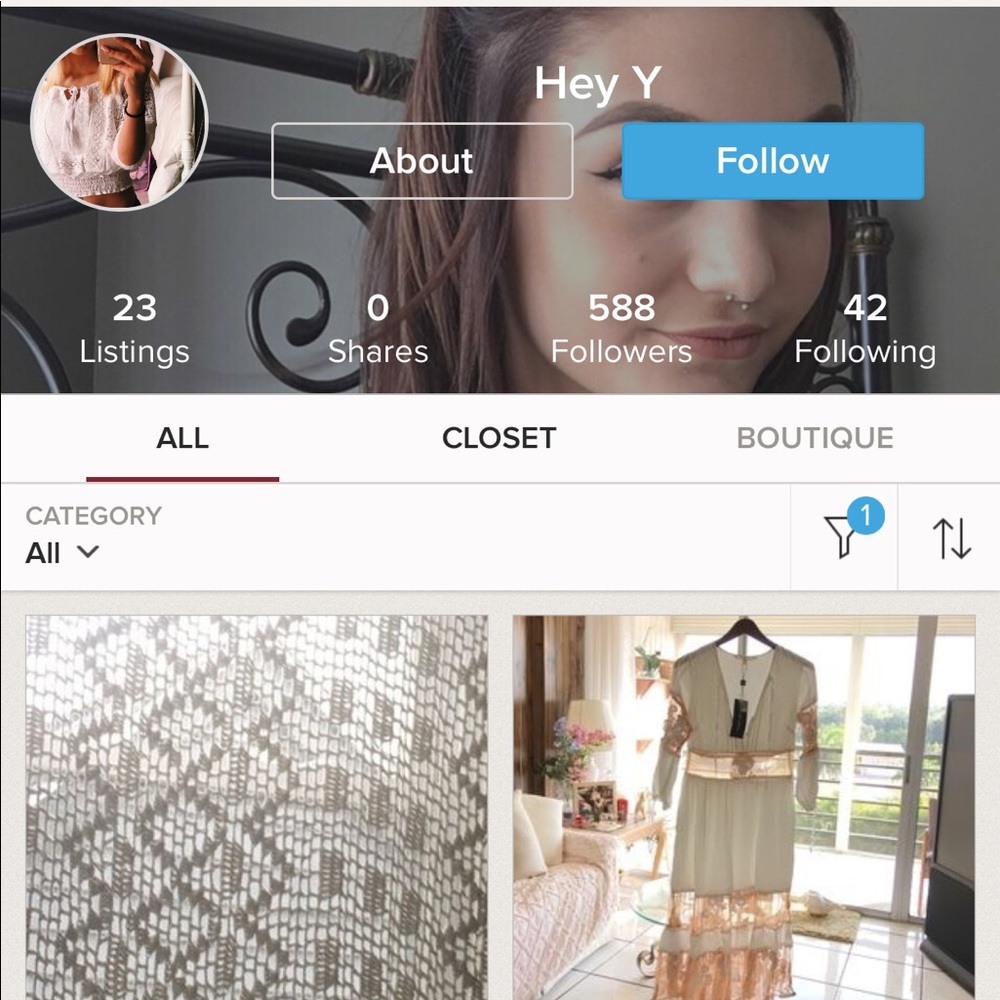The image size is (1000, 1000).
Task: Switch to the Boutique tab
Action: 815,438
